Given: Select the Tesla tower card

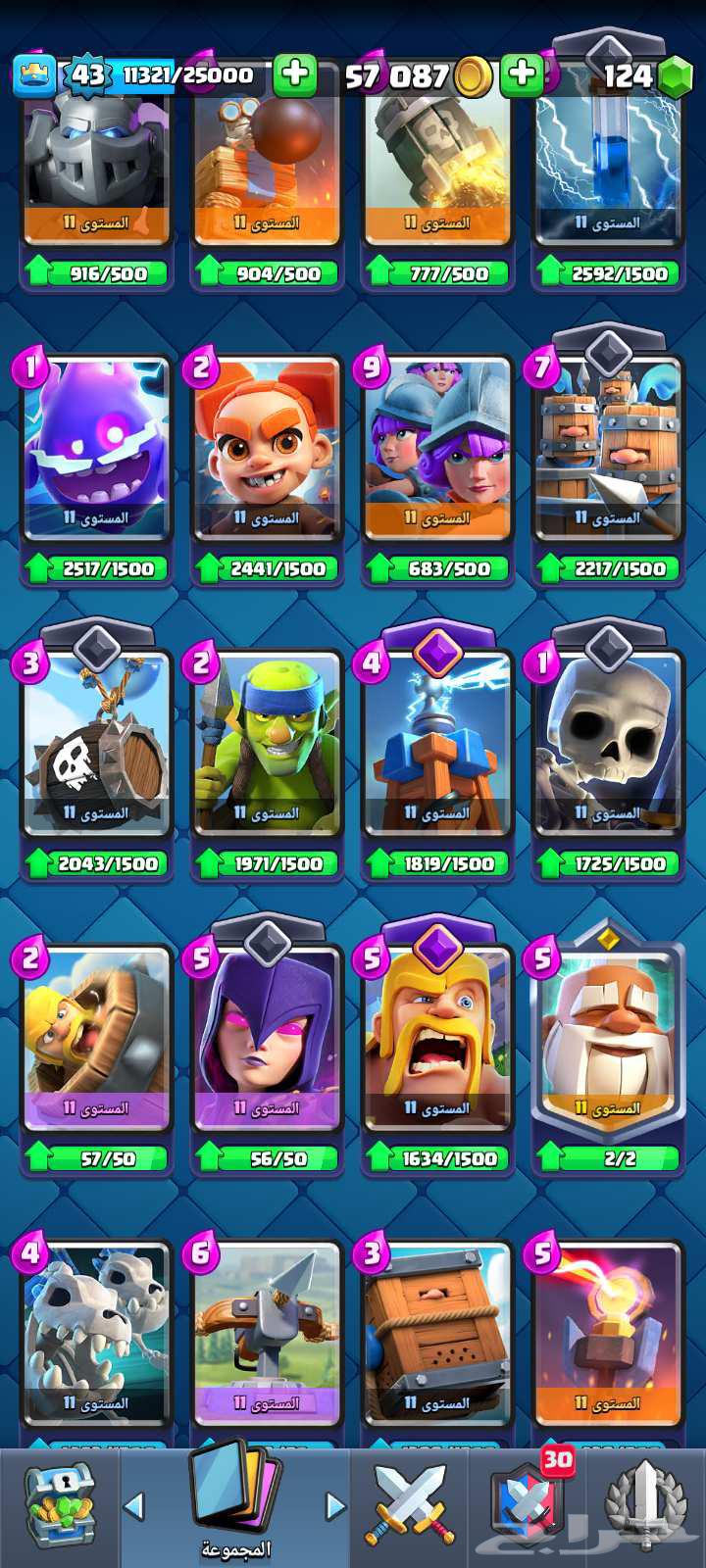Looking at the screenshot, I should pos(437,747).
